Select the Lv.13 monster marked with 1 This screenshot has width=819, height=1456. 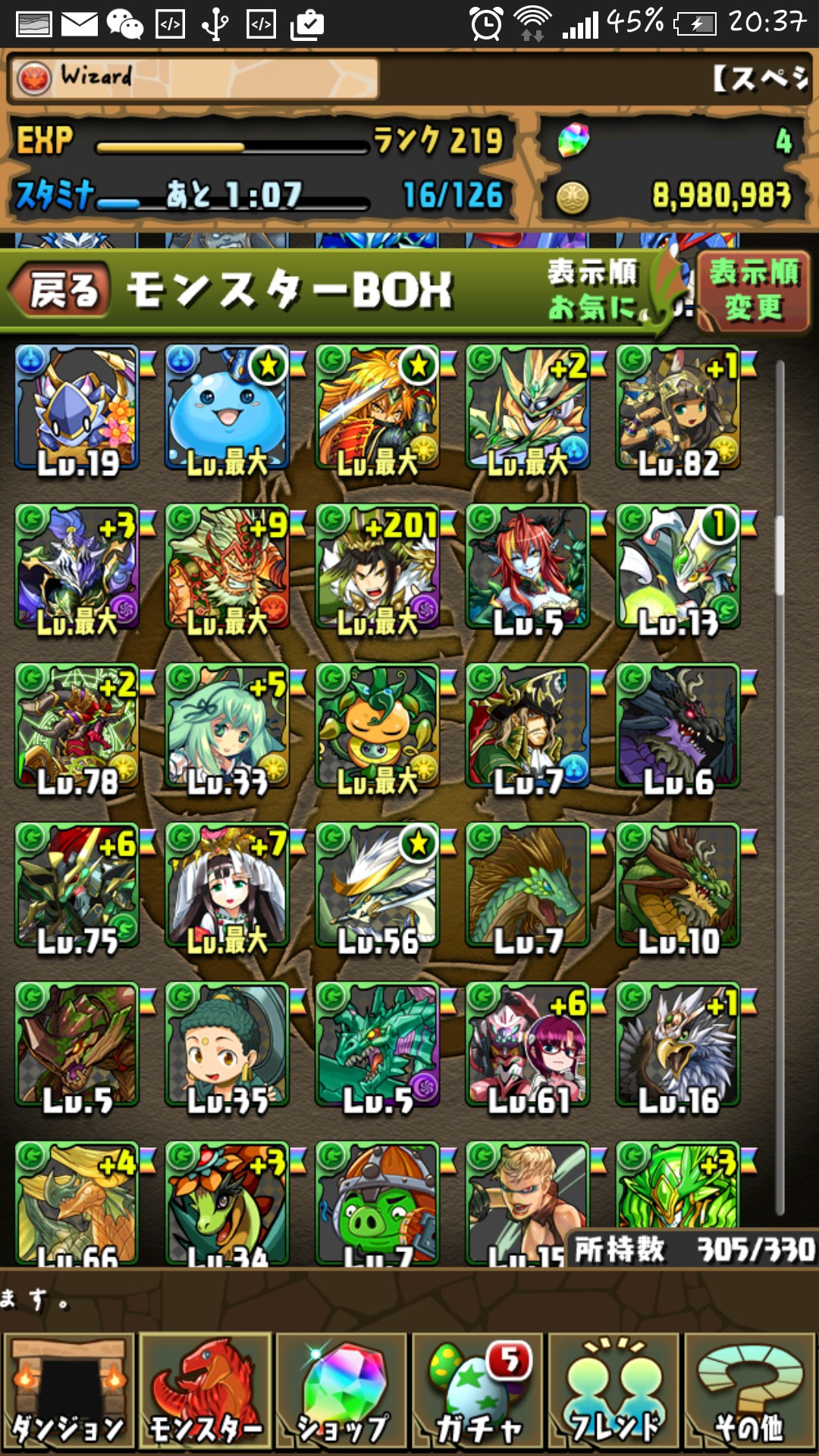coord(678,567)
